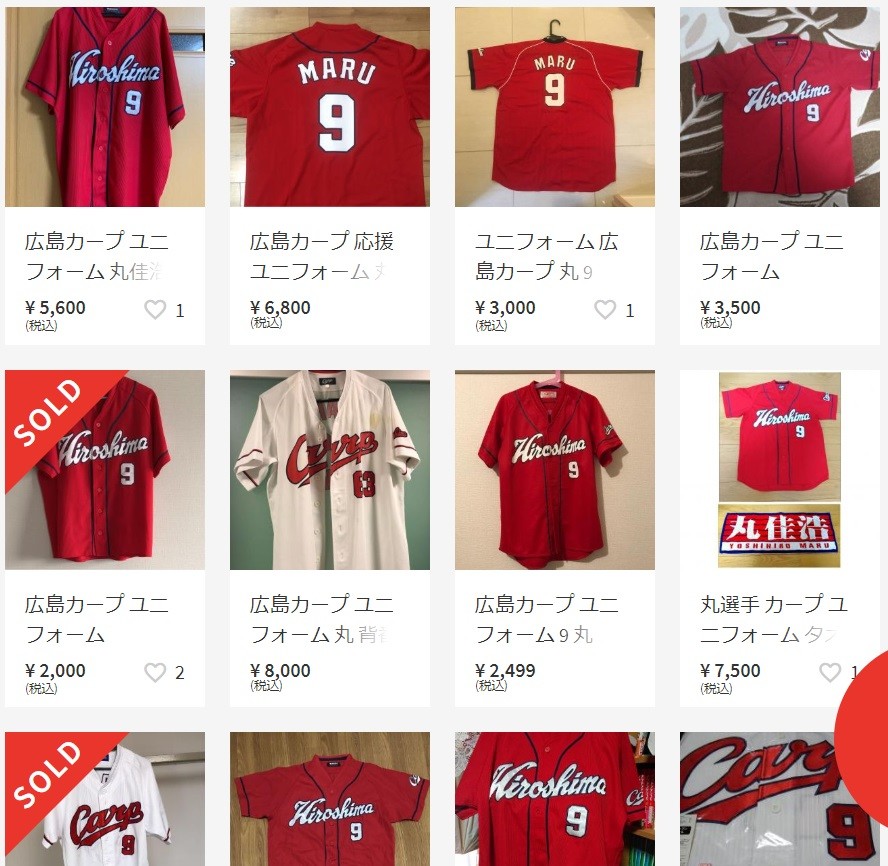This screenshot has width=888, height=866.
Task: Like the ¥3,000 jersey listing
Action: pyautogui.click(x=605, y=310)
